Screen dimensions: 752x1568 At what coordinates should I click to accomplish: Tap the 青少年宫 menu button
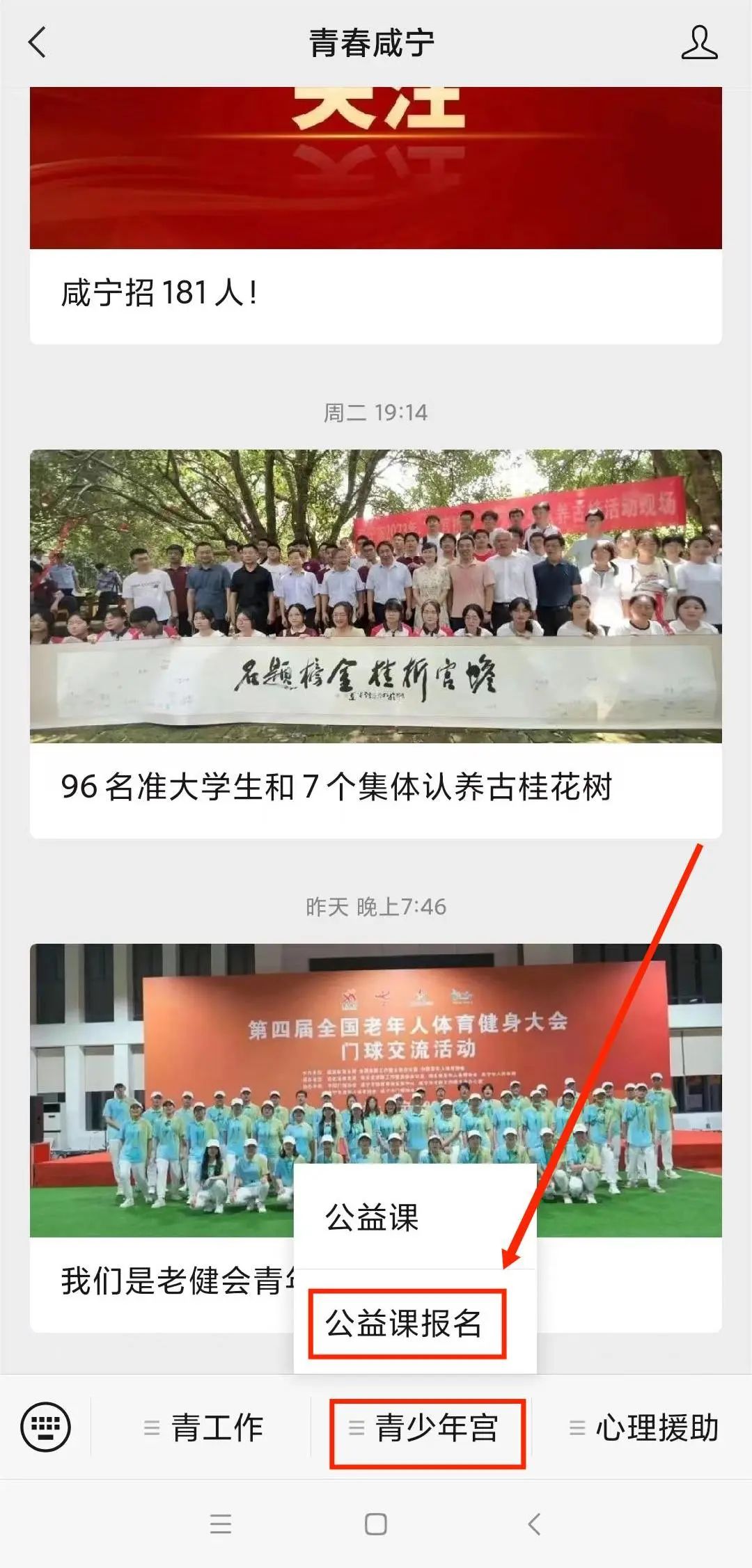point(425,1428)
